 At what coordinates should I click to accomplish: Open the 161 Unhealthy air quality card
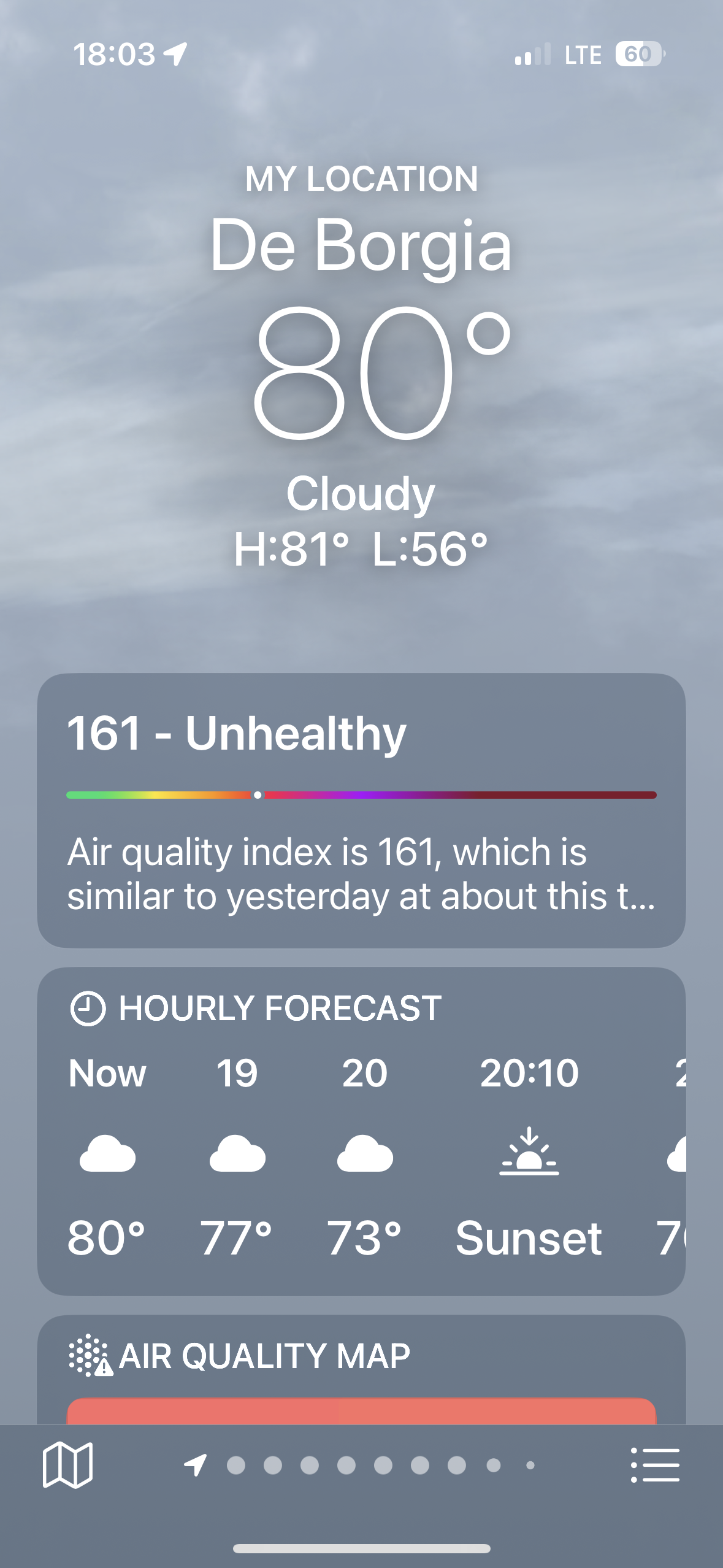pos(361,810)
